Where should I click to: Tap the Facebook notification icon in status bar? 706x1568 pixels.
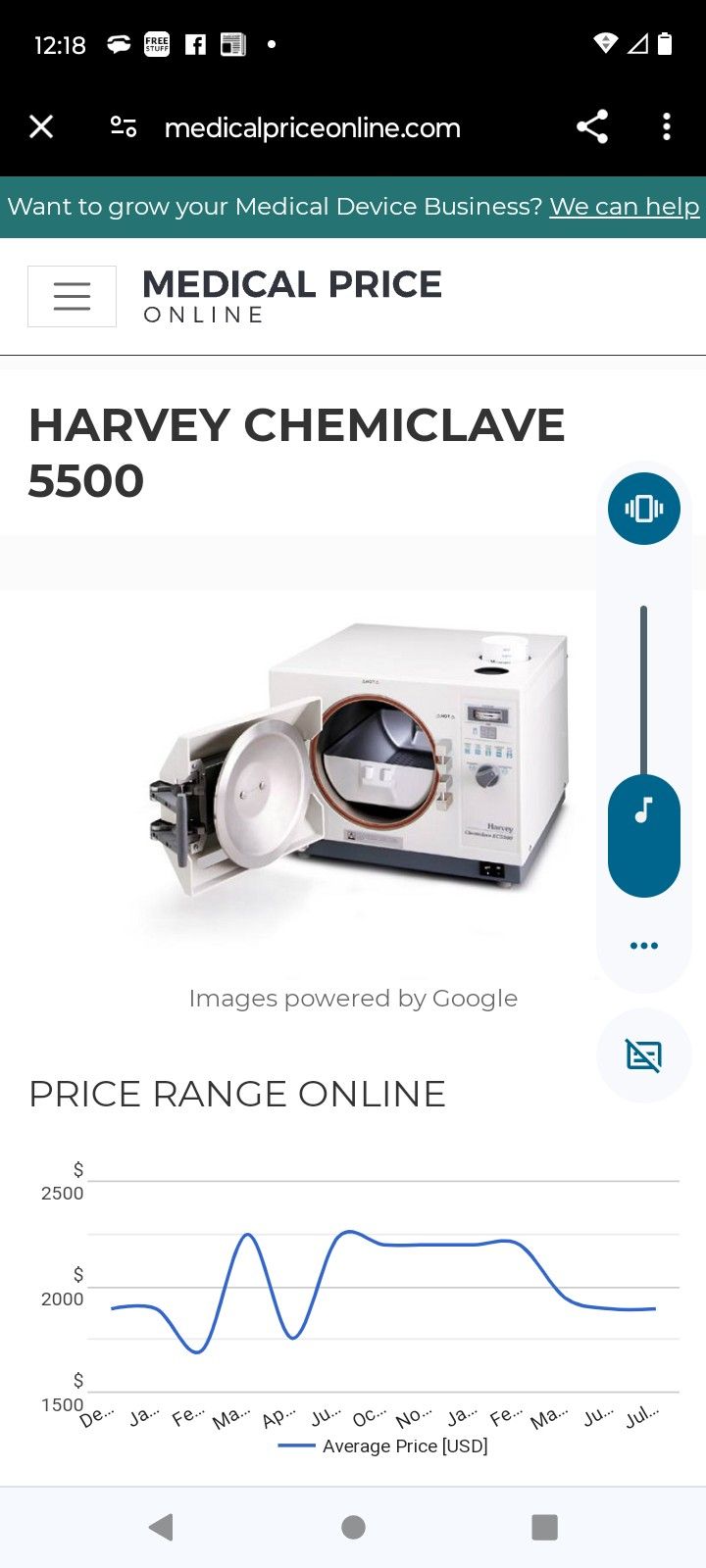[194, 43]
